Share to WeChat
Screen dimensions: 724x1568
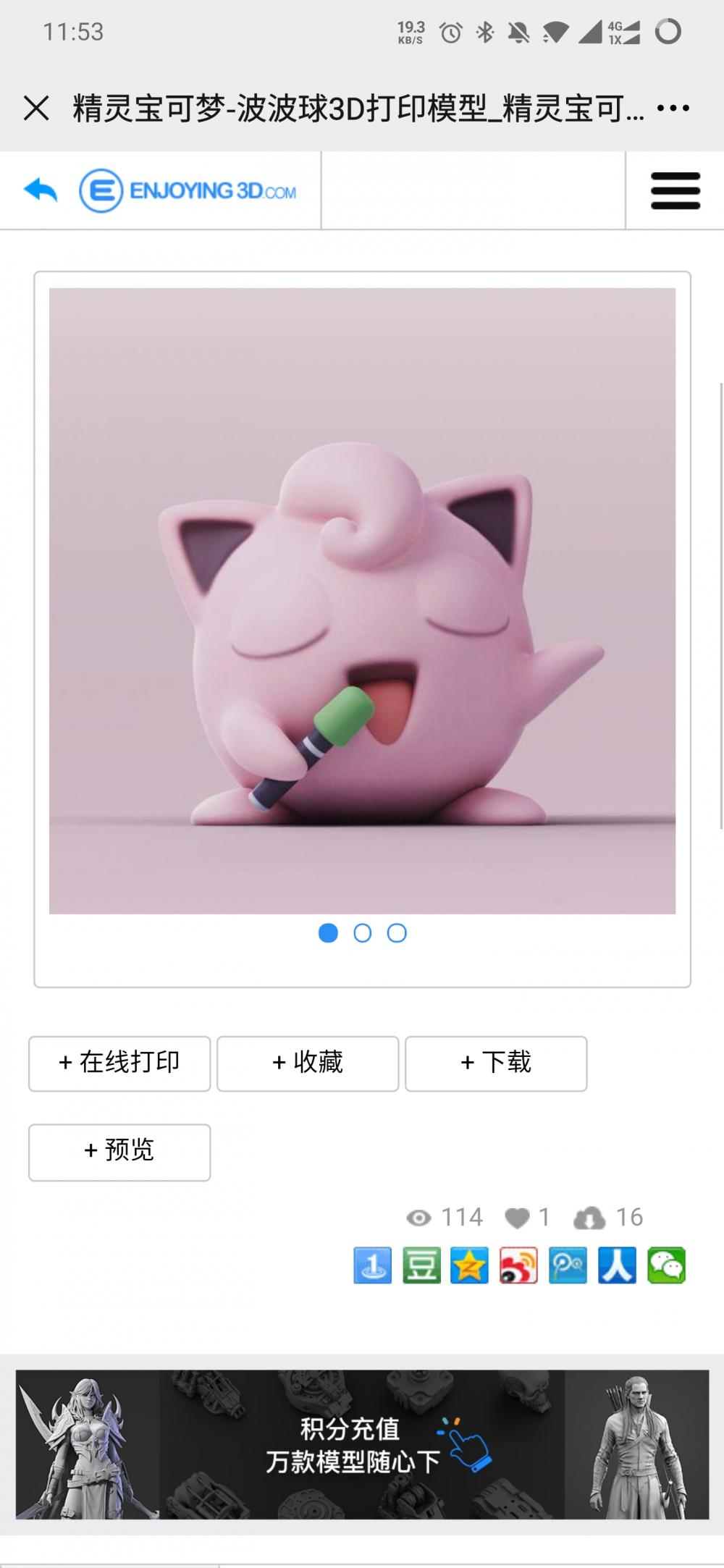point(666,1265)
